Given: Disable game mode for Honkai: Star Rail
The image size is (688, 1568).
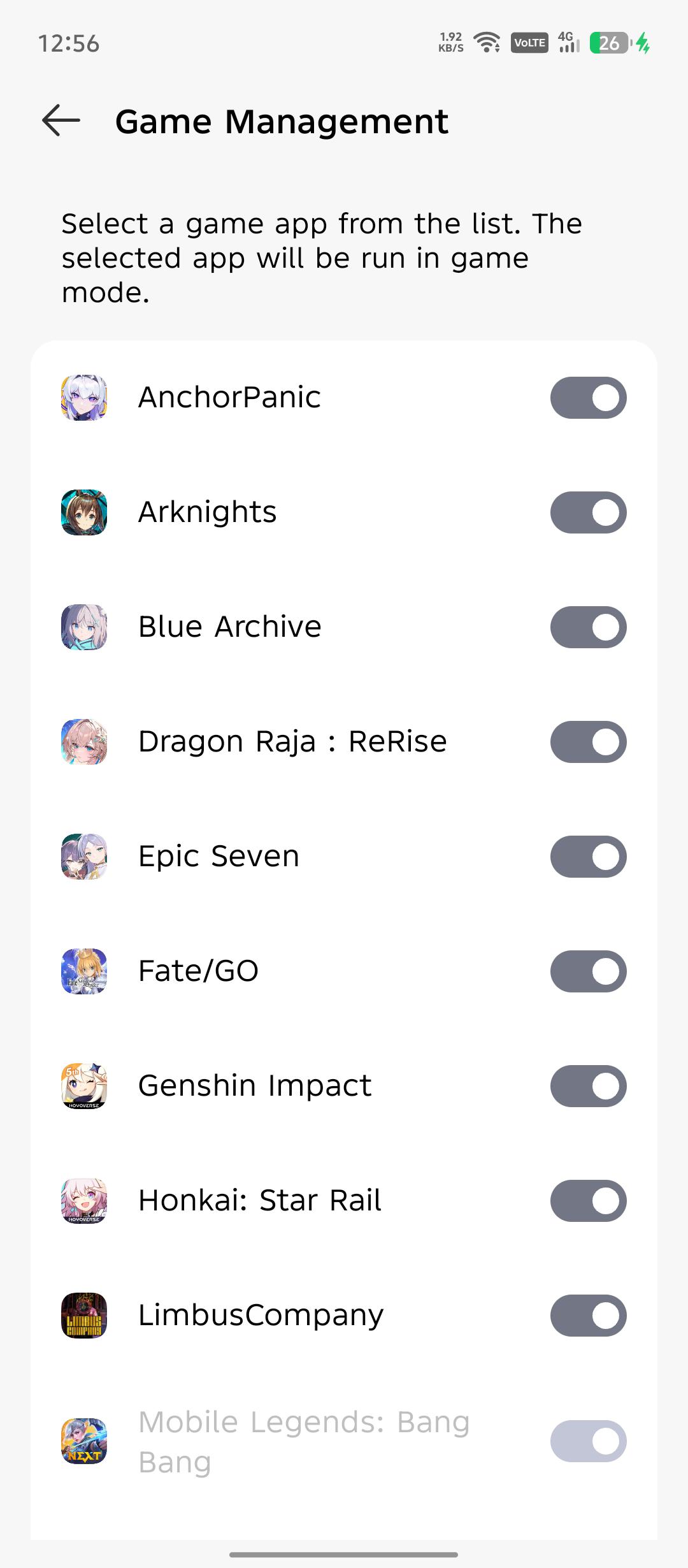Looking at the screenshot, I should [588, 1201].
